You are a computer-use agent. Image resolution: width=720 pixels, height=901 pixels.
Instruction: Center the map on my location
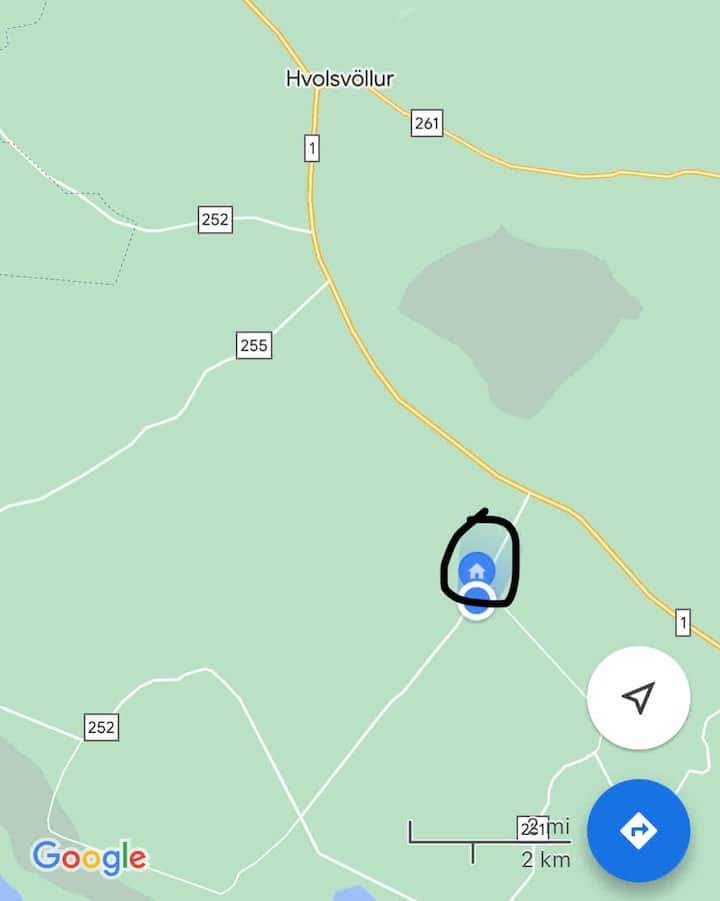click(638, 697)
